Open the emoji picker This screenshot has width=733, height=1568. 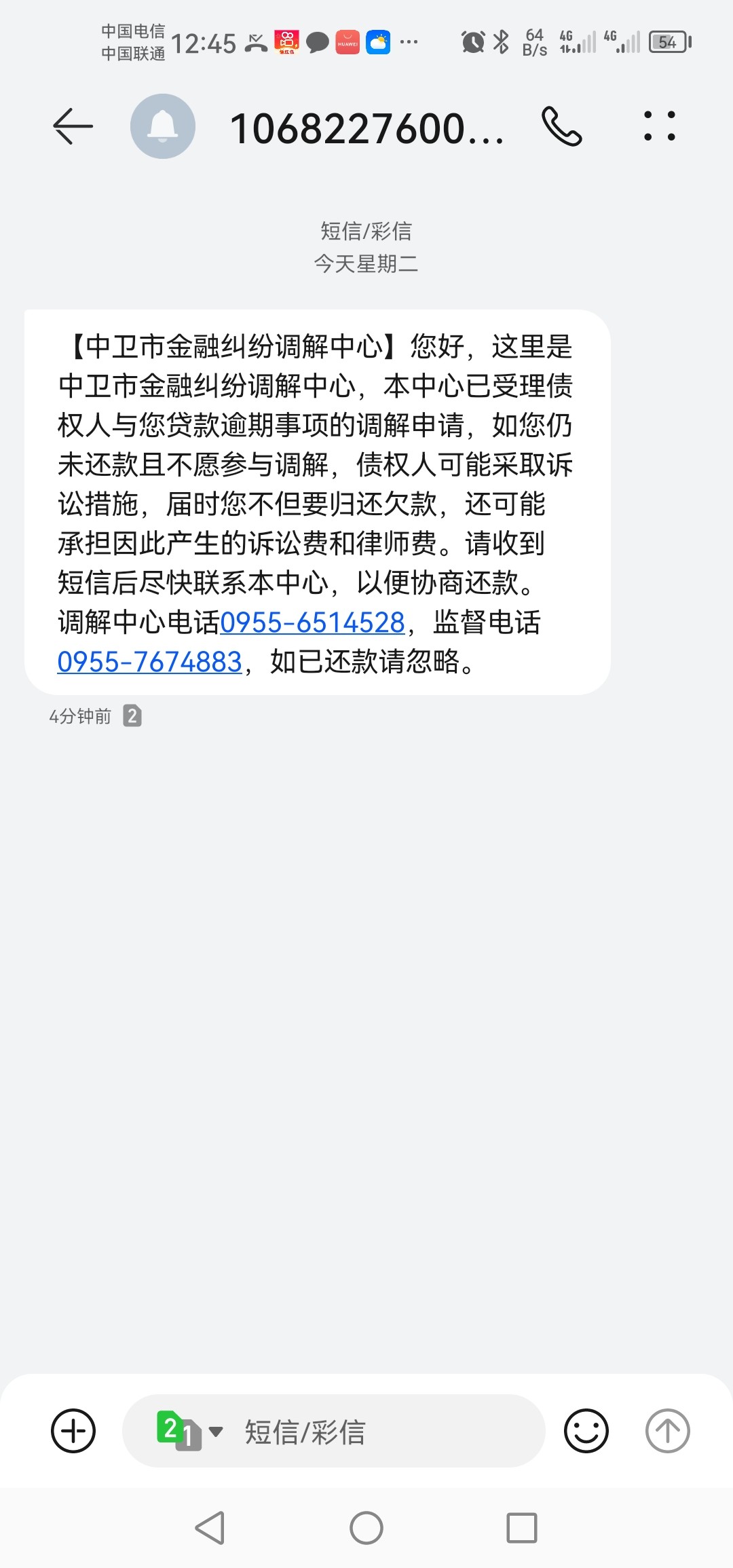pyautogui.click(x=586, y=1431)
